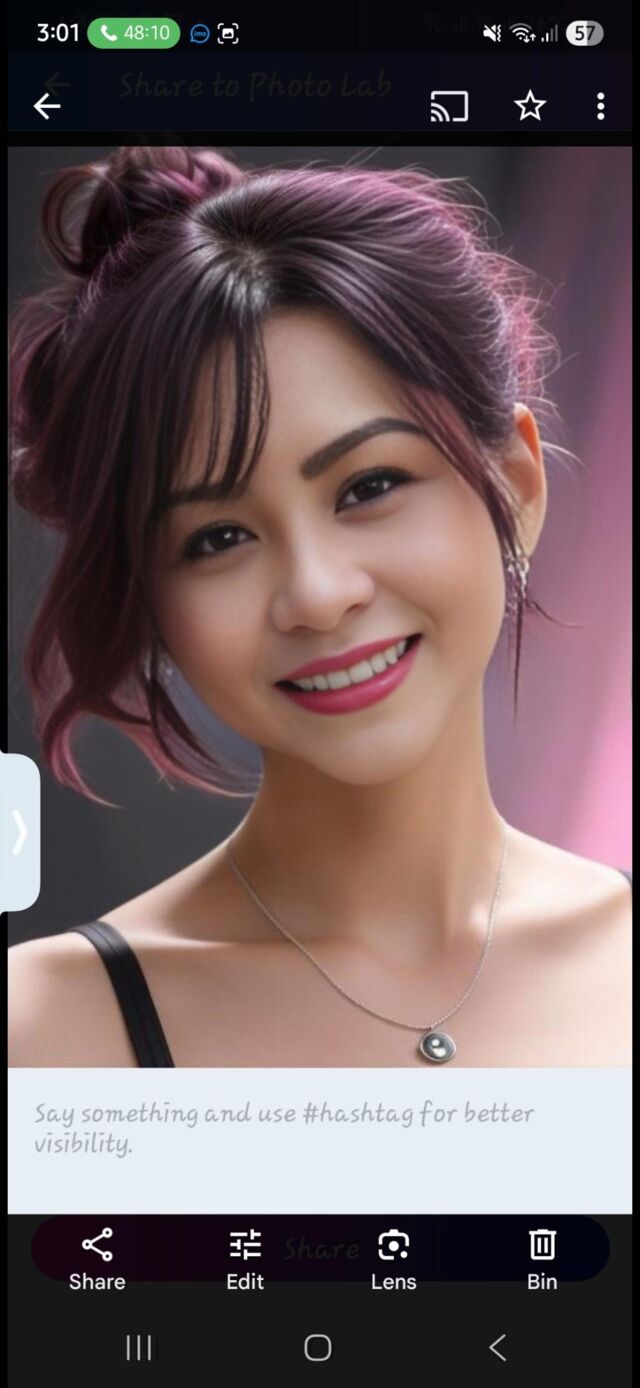Screen dimensions: 640x1388
Task: Search the photo with Lens
Action: tap(393, 1258)
